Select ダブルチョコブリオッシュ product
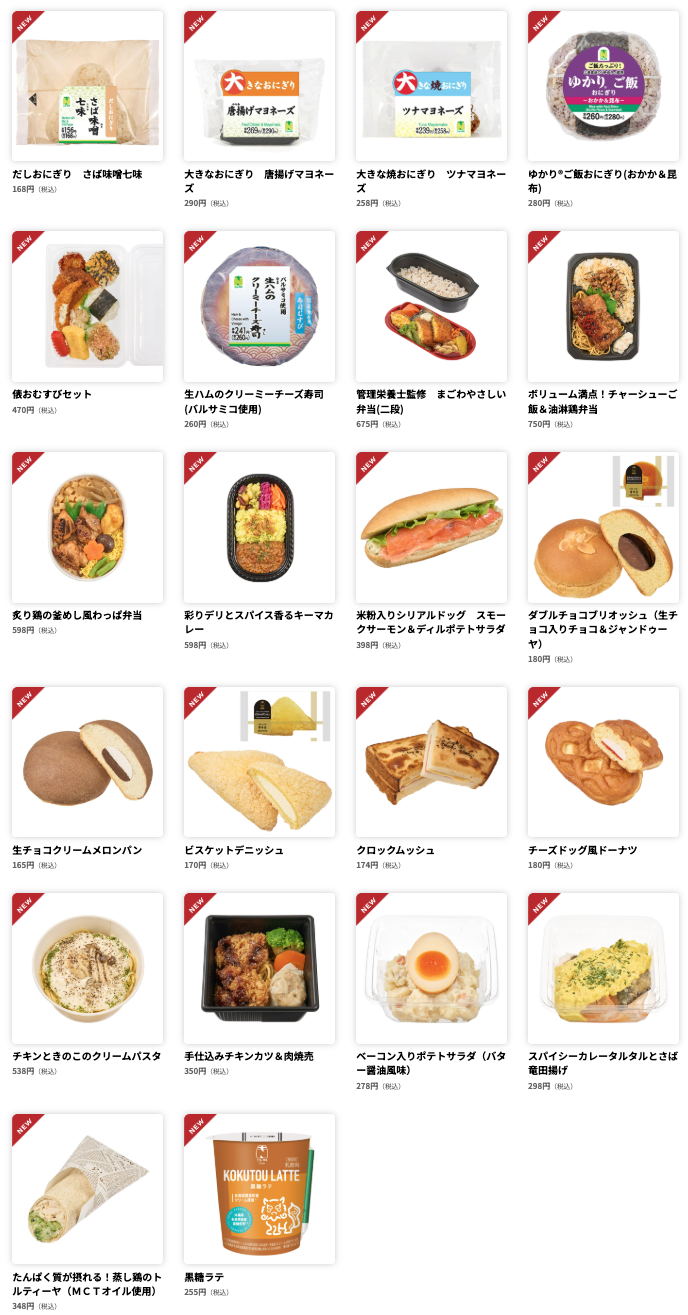This screenshot has height=1315, width=688. (603, 527)
